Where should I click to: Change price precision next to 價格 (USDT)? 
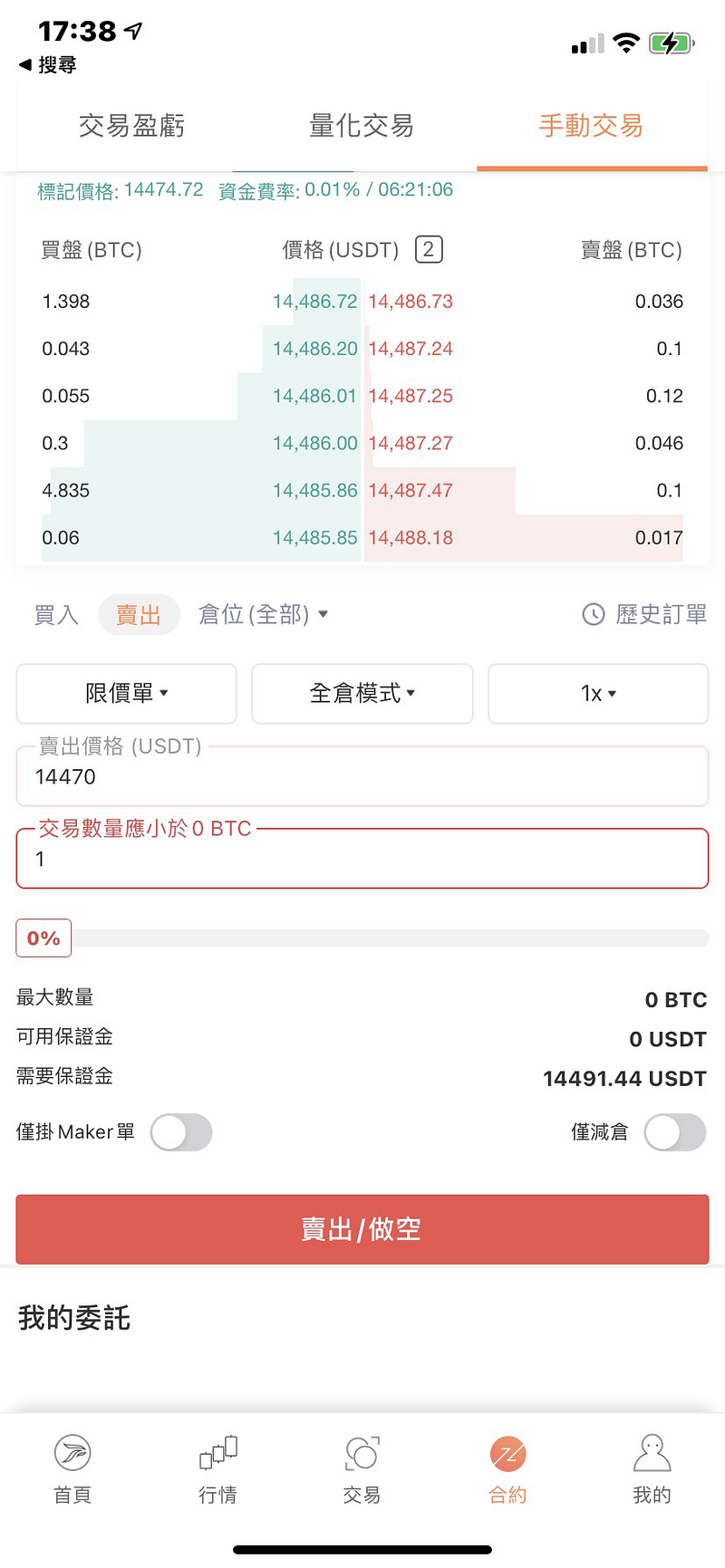[x=429, y=249]
